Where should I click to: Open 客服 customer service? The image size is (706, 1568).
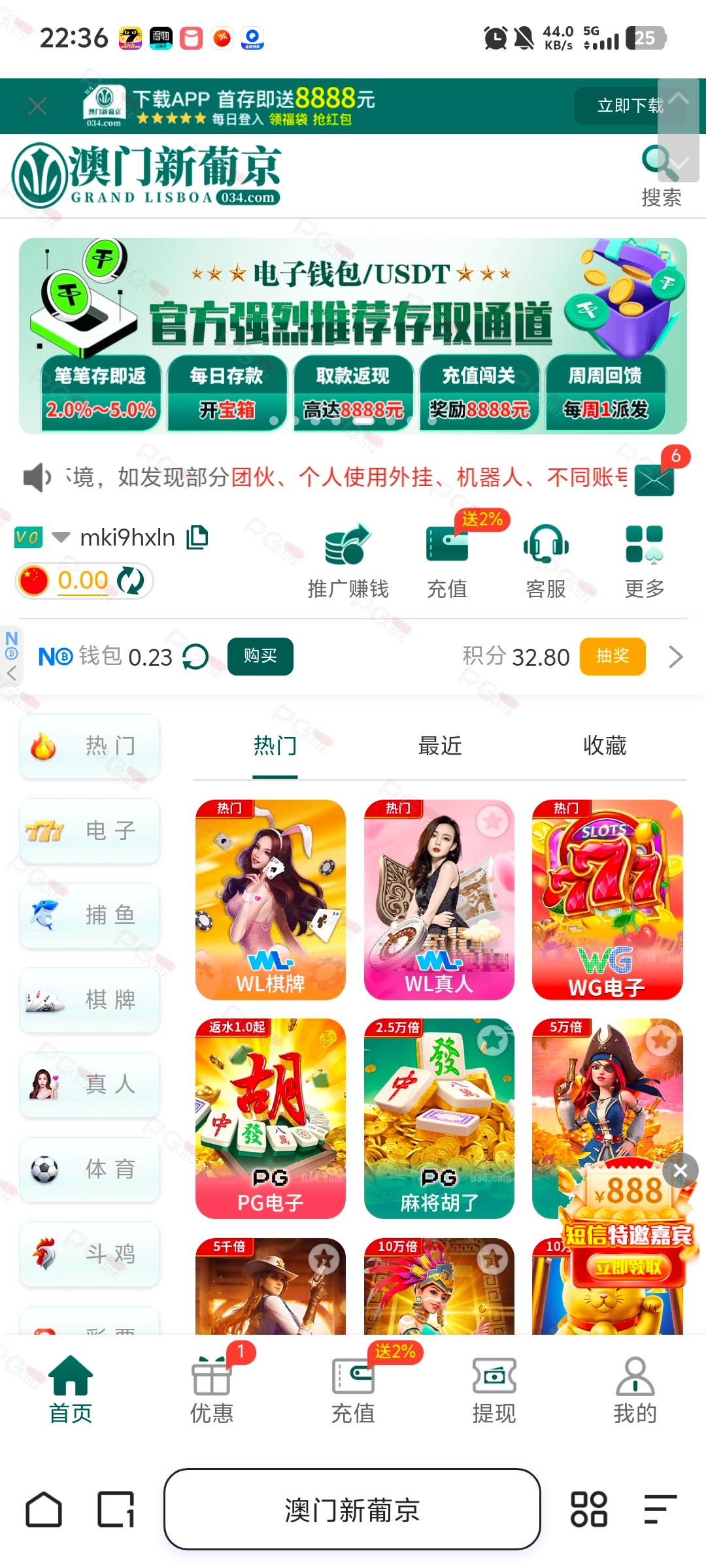click(546, 561)
